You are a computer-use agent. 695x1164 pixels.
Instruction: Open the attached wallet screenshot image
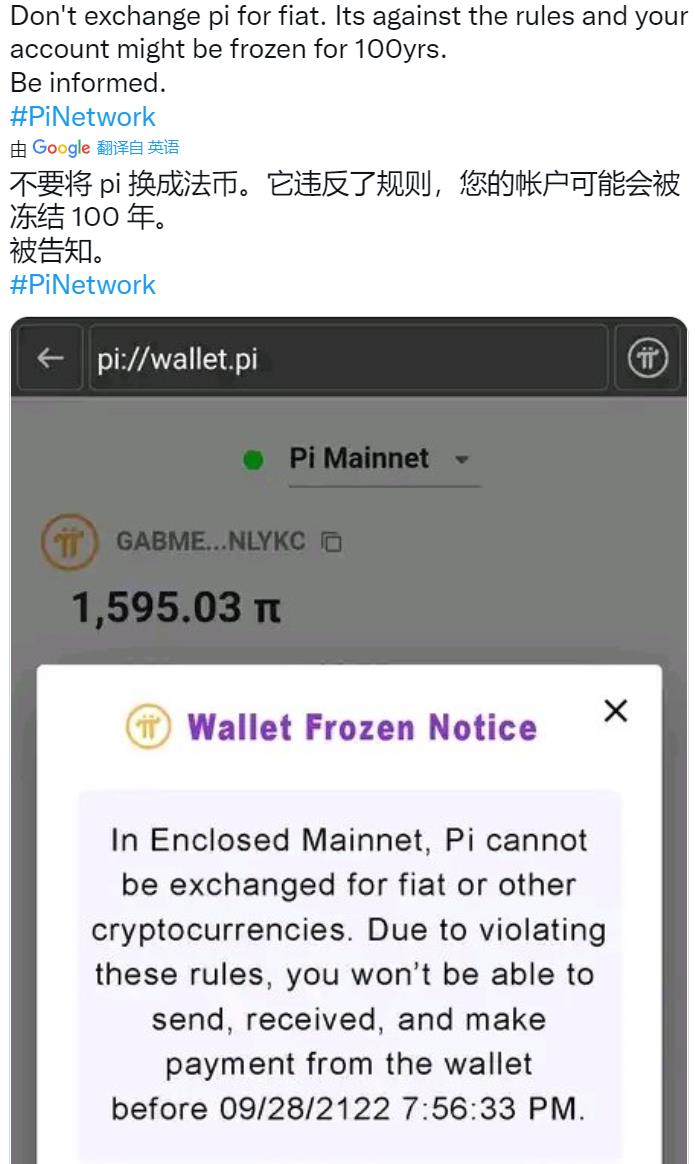click(x=348, y=740)
